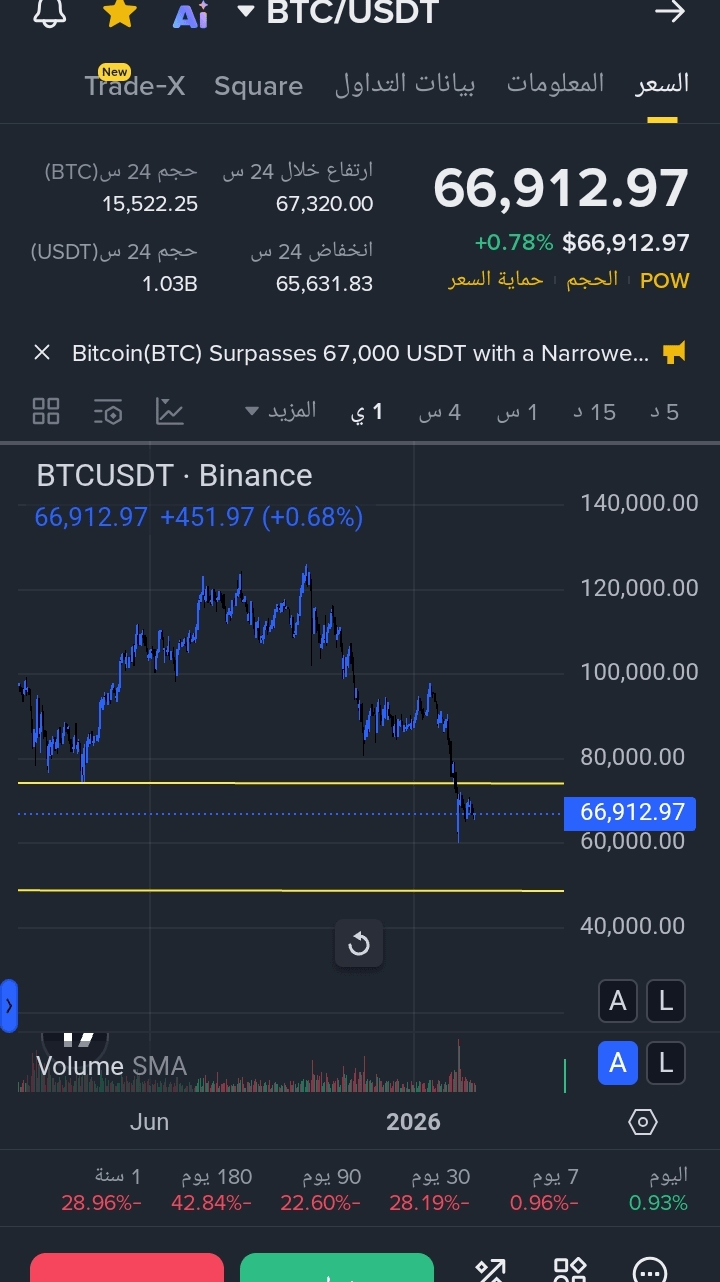Toggle the favorite star for BTC/USDT
This screenshot has height=1282, width=720.
120,12
